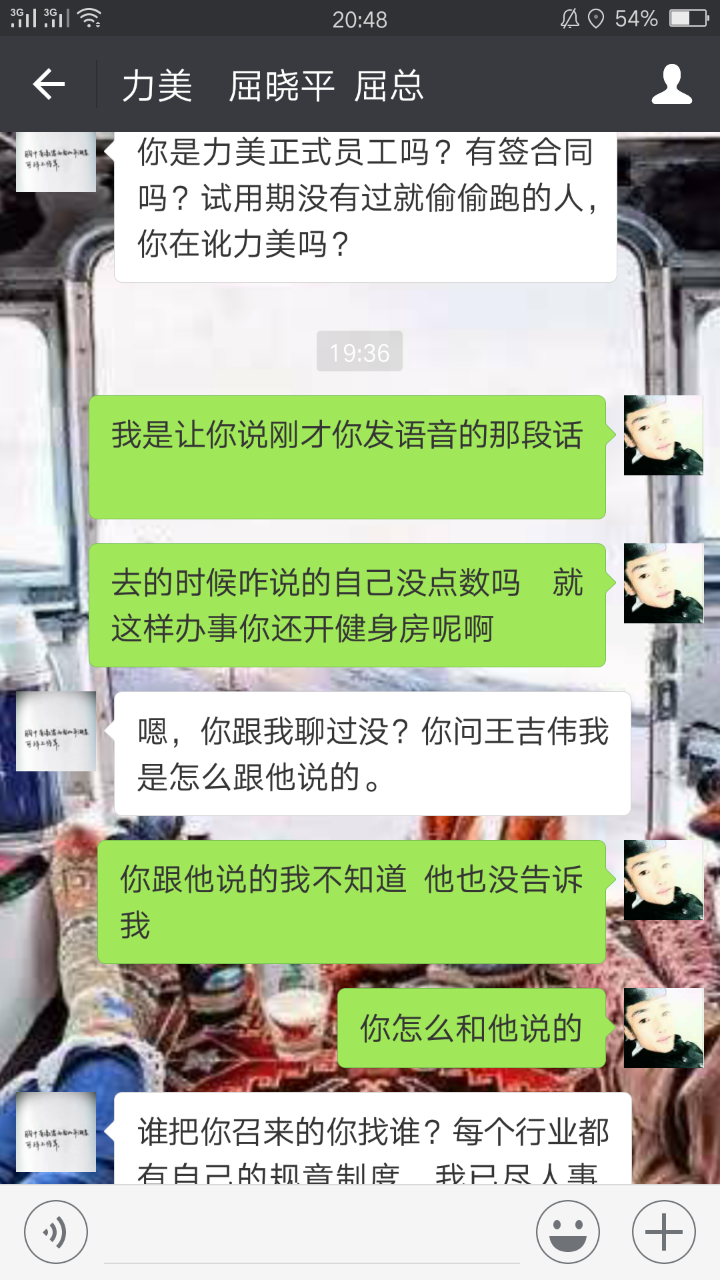Go back using the top-left arrow
This screenshot has height=1280, width=720.
tap(48, 85)
